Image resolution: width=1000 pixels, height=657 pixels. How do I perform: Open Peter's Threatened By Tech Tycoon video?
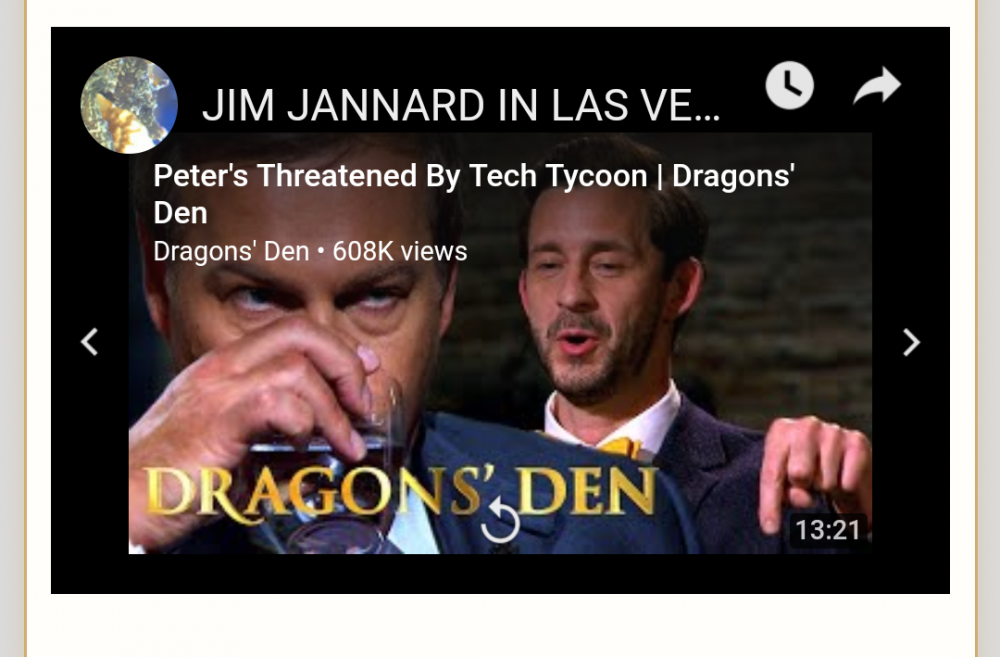(473, 193)
